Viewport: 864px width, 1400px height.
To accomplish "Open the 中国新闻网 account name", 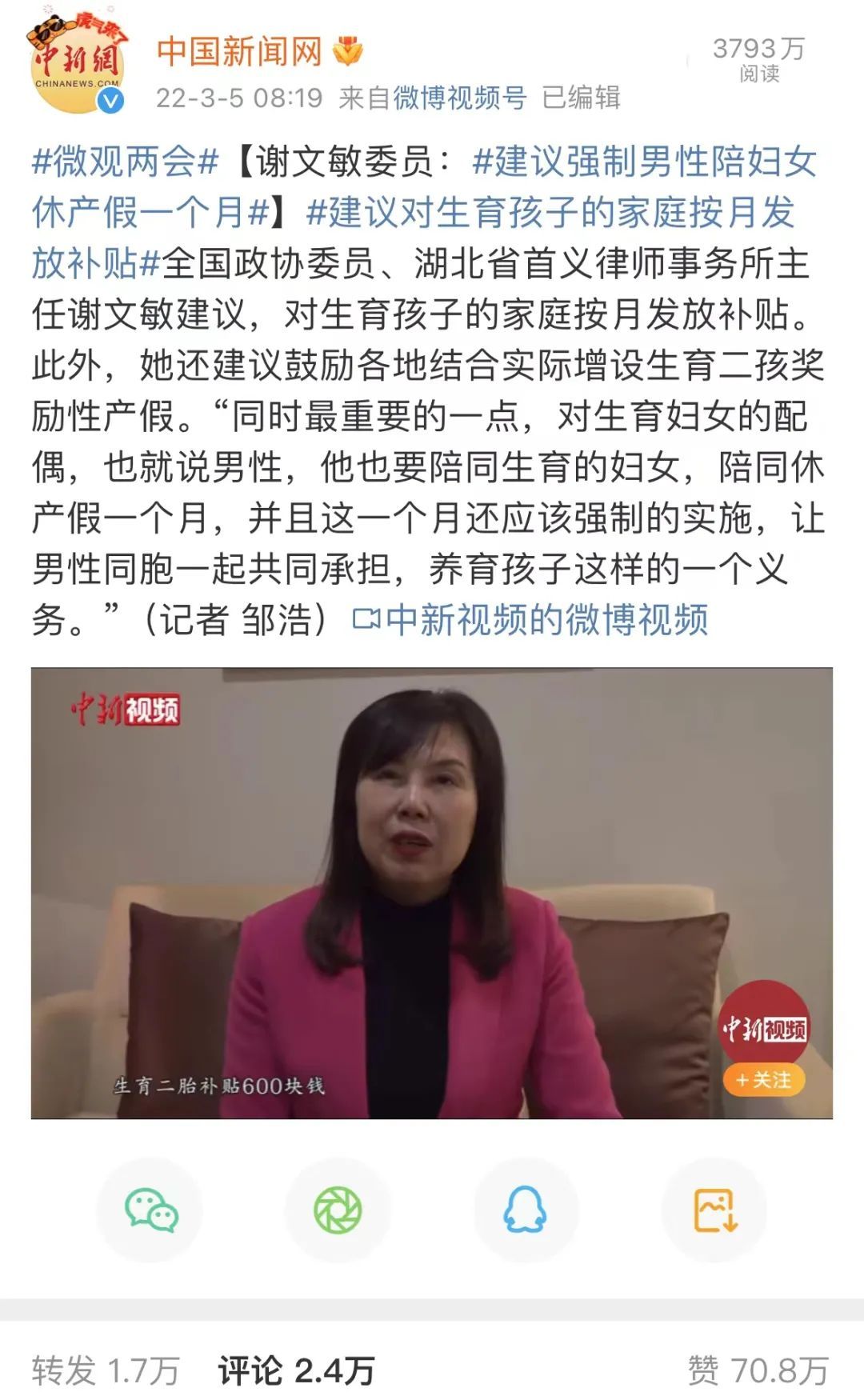I will [238, 52].
